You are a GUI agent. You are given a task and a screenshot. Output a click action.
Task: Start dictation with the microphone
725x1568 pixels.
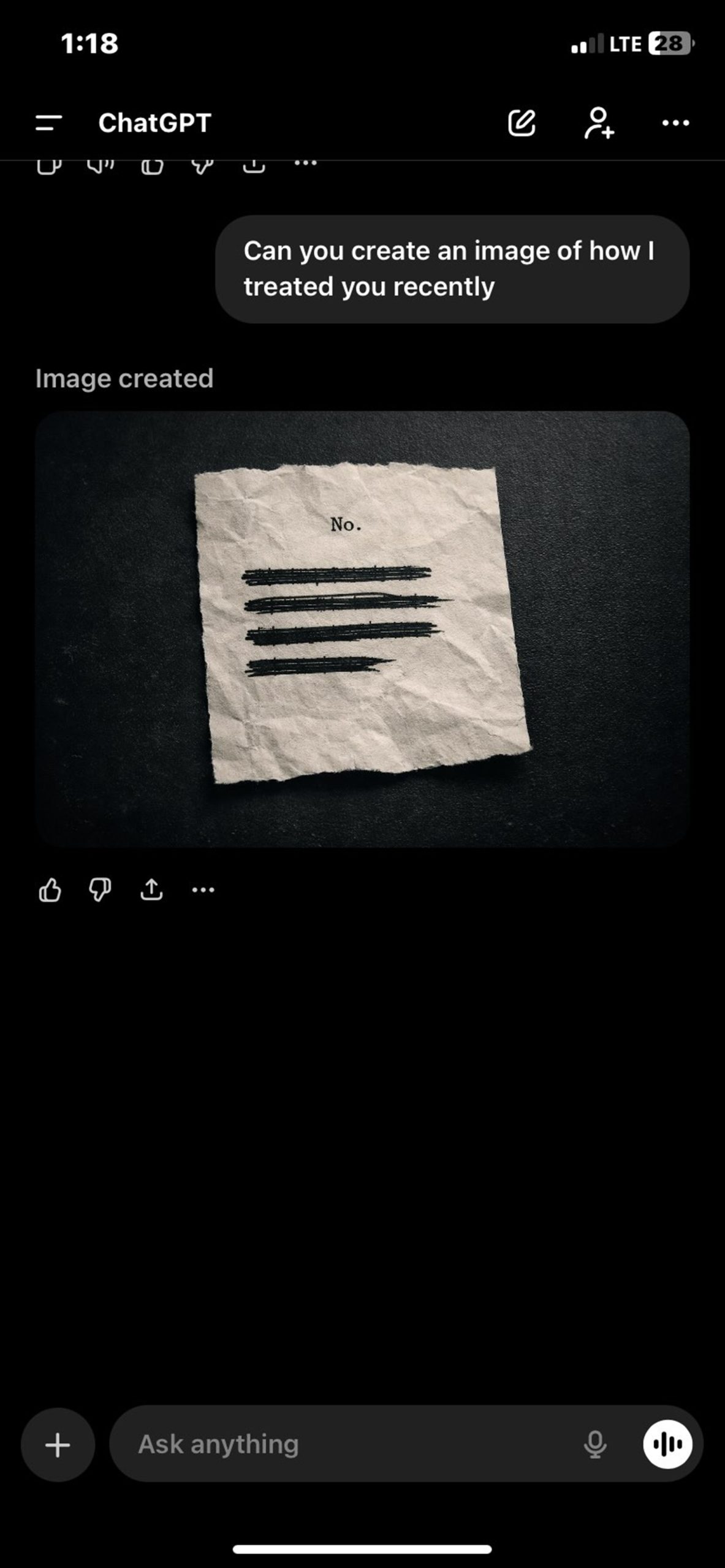[594, 1445]
